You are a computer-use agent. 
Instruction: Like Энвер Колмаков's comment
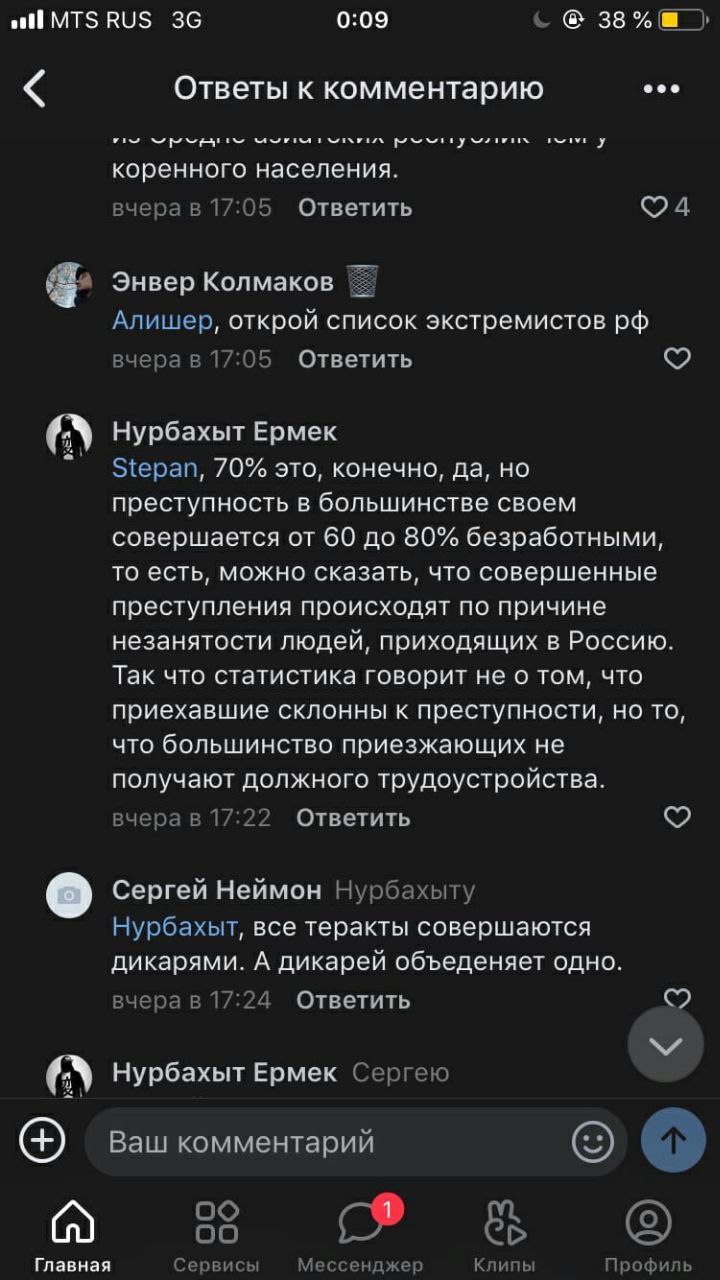pos(677,359)
